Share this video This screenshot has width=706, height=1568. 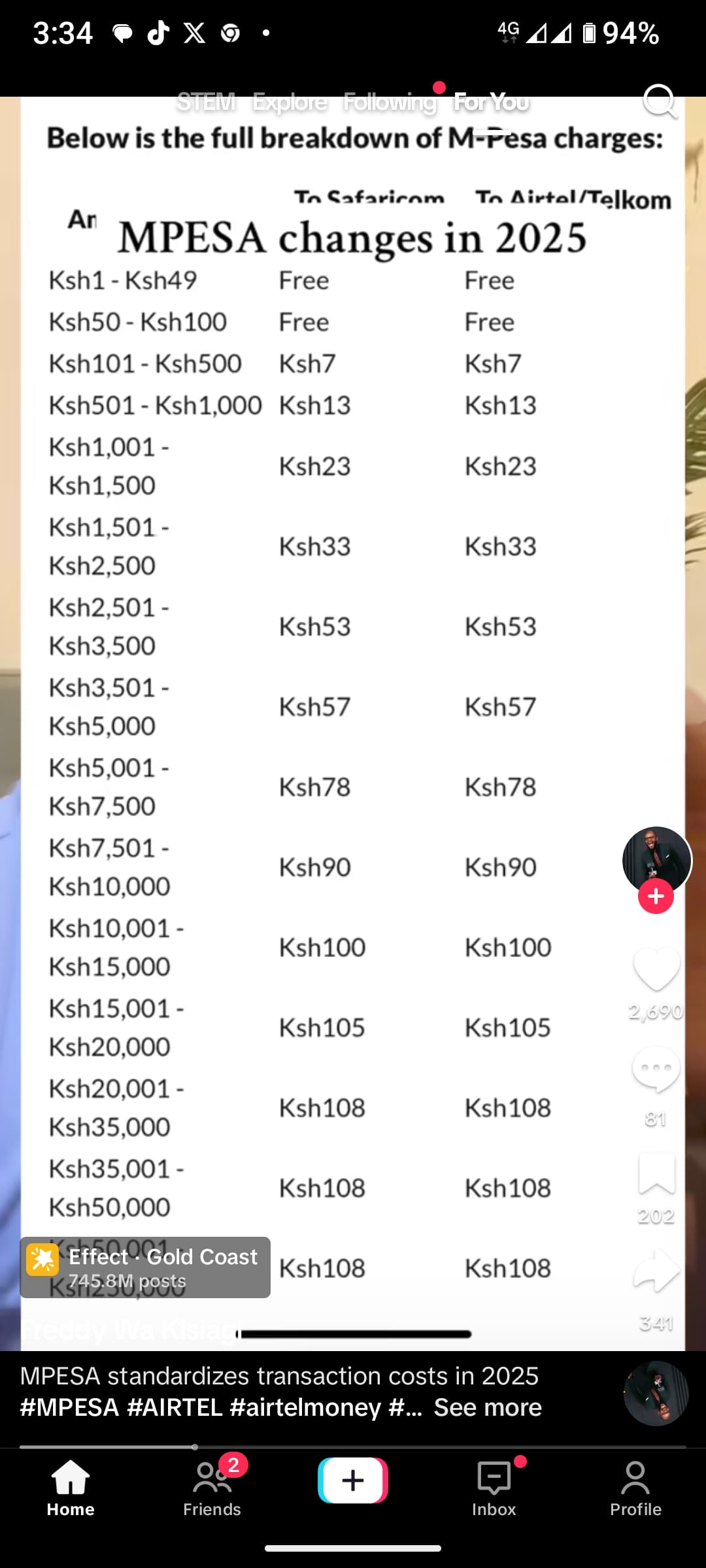(x=657, y=1267)
